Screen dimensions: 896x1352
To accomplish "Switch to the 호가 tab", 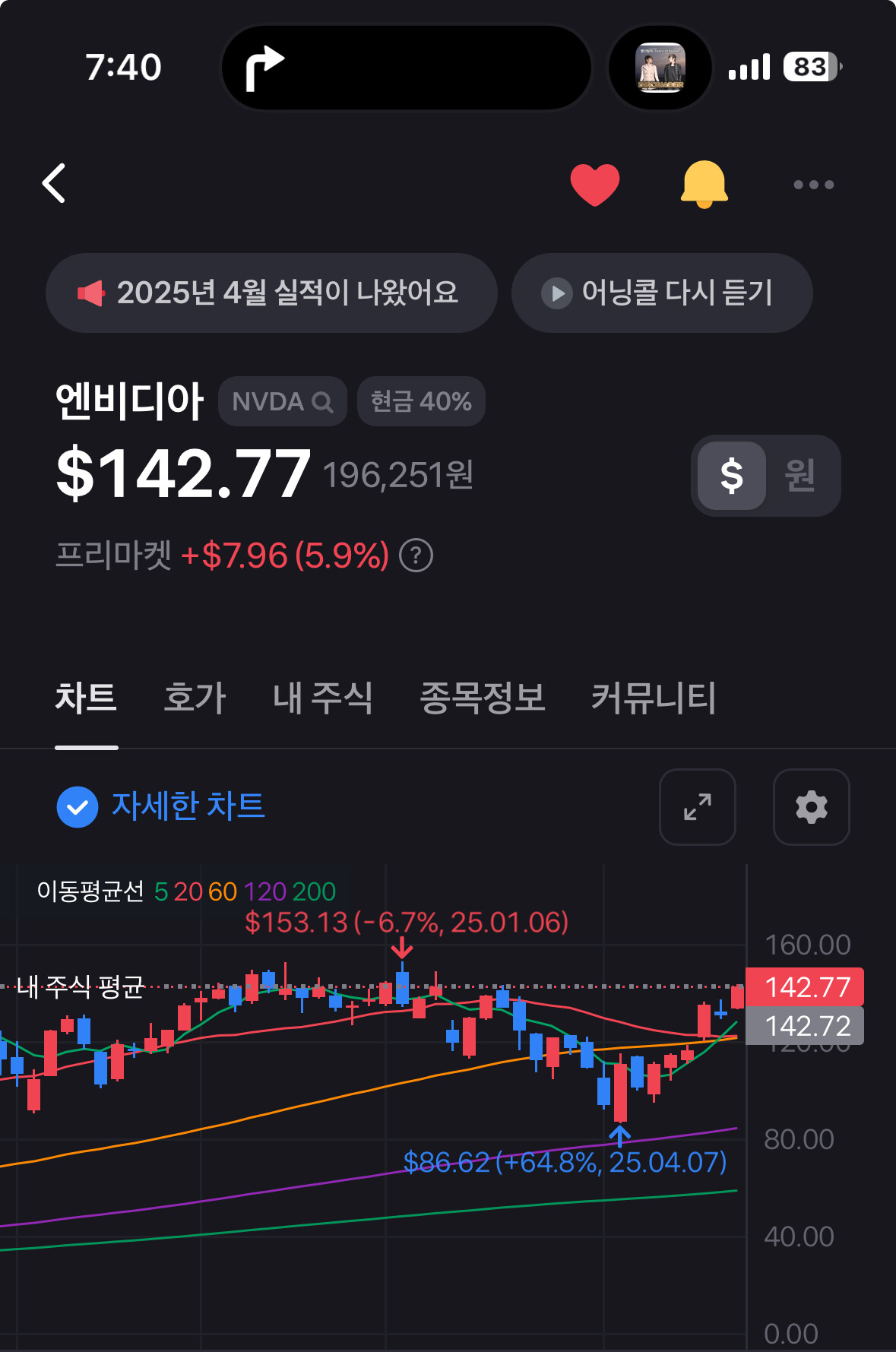I will coord(195,697).
